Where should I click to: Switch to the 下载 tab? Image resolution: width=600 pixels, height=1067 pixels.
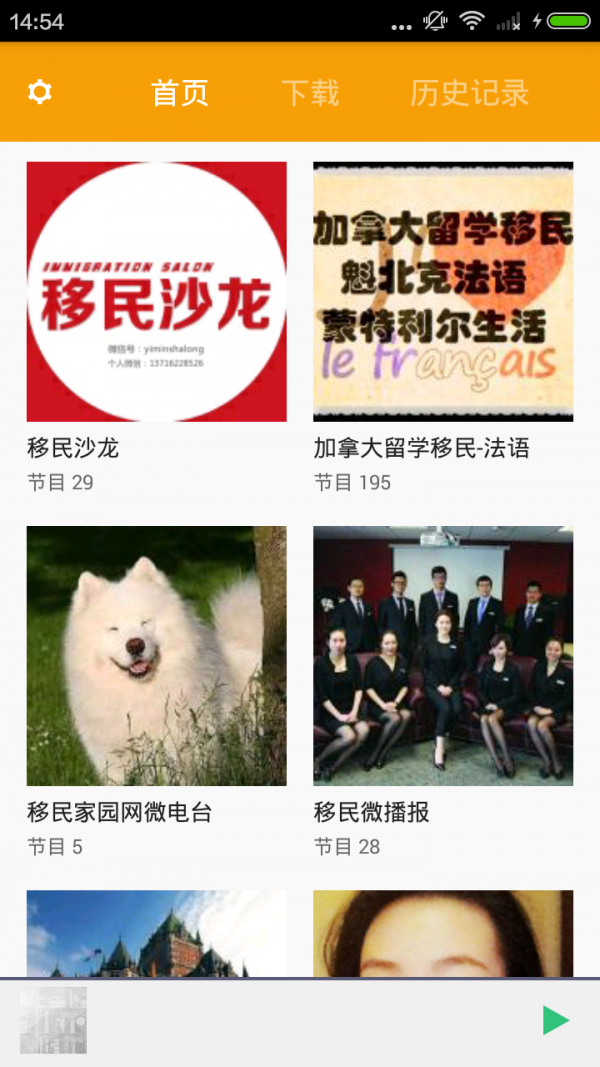coord(310,93)
